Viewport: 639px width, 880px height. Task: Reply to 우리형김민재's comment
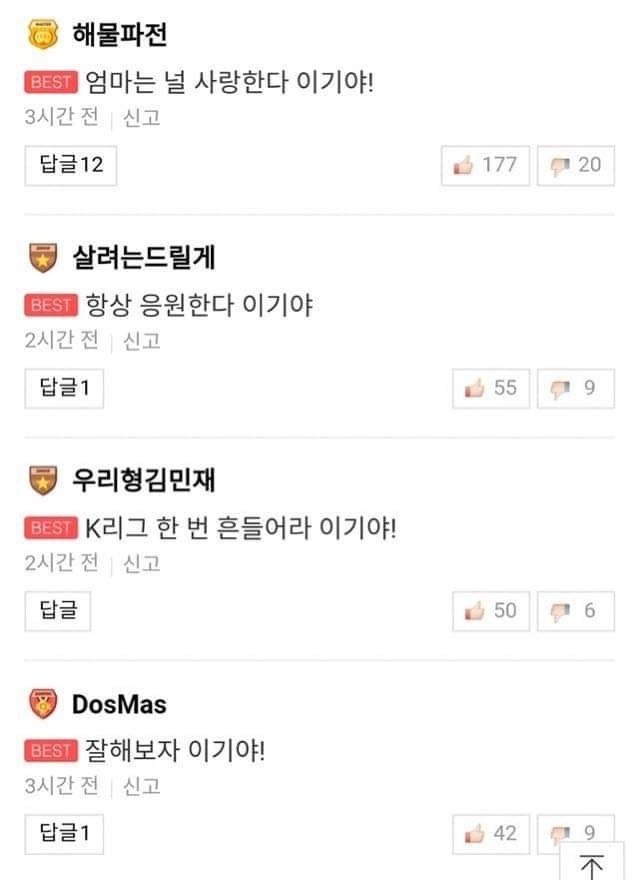[58, 610]
